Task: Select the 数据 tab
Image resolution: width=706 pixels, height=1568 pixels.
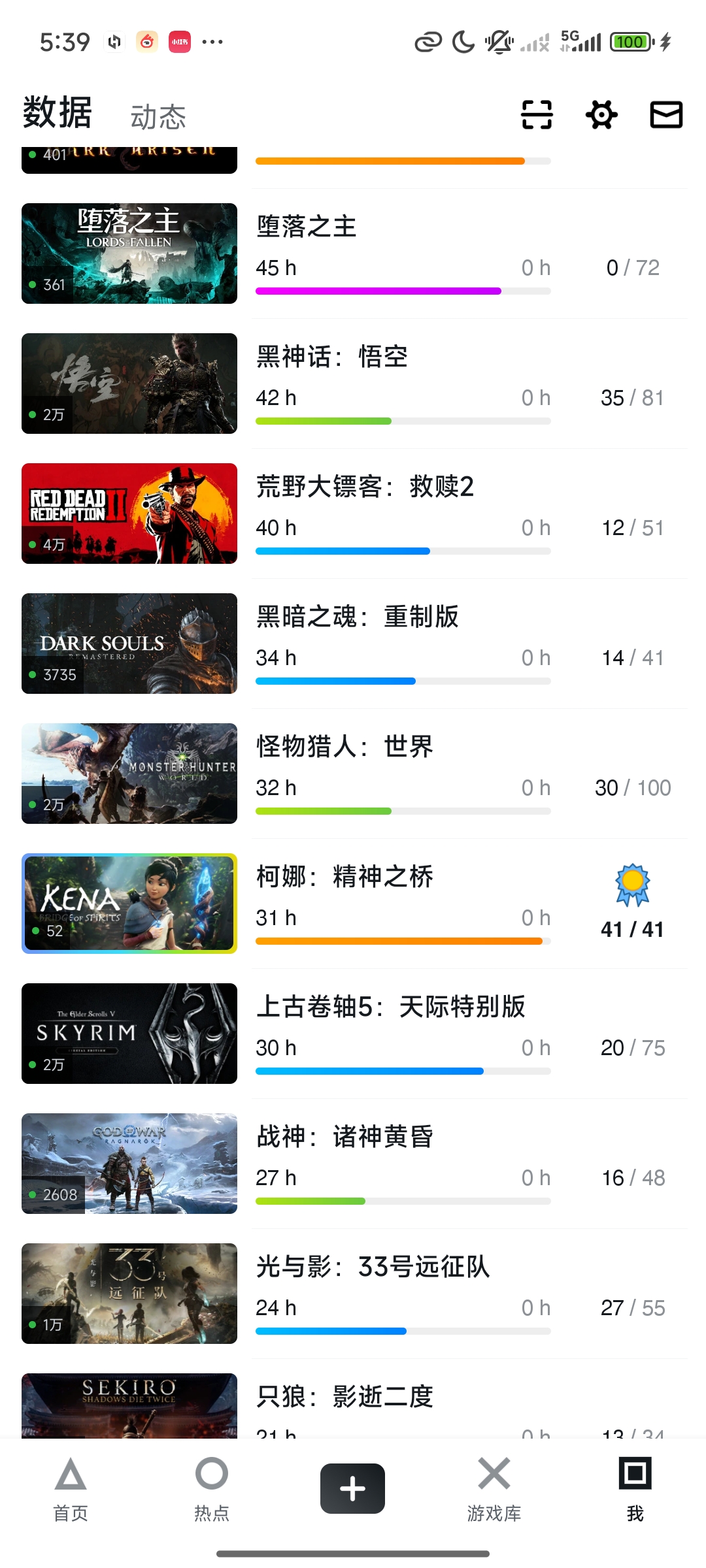Action: [x=58, y=113]
